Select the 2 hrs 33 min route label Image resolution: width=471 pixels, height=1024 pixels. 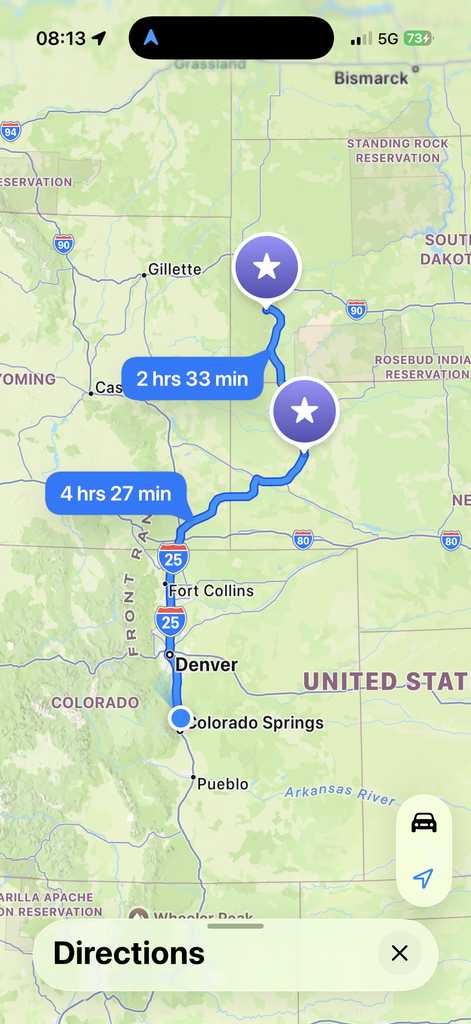[x=192, y=378]
